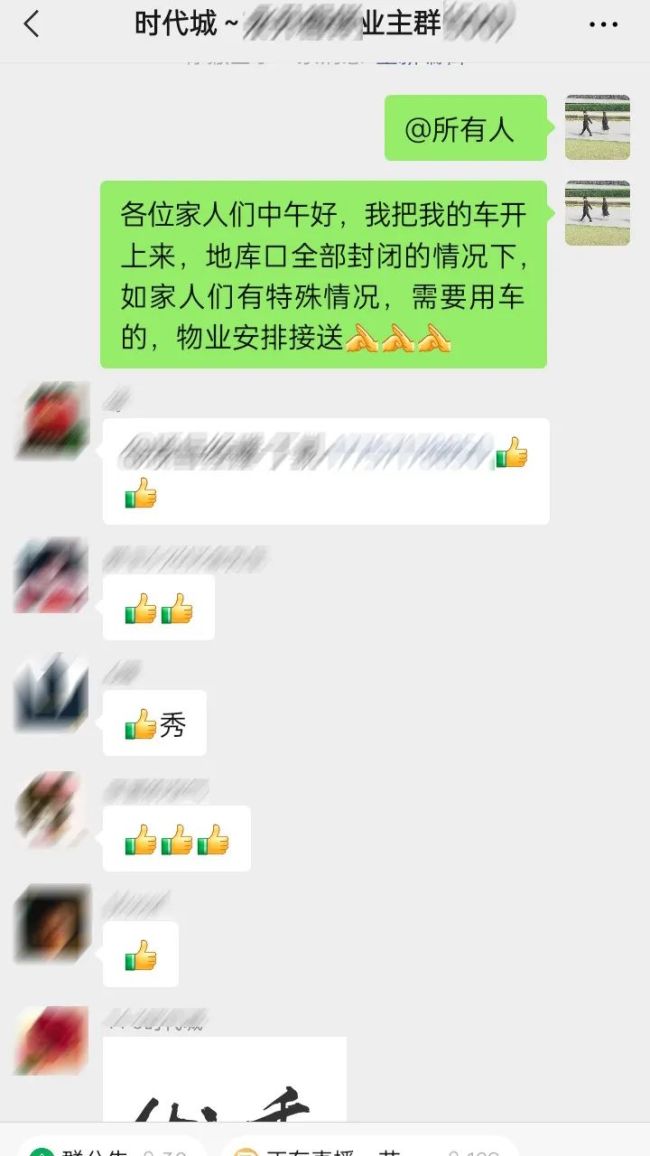Screen dimensions: 650x1156
Task: Open the group chat overflow menu
Action: pyautogui.click(x=603, y=25)
